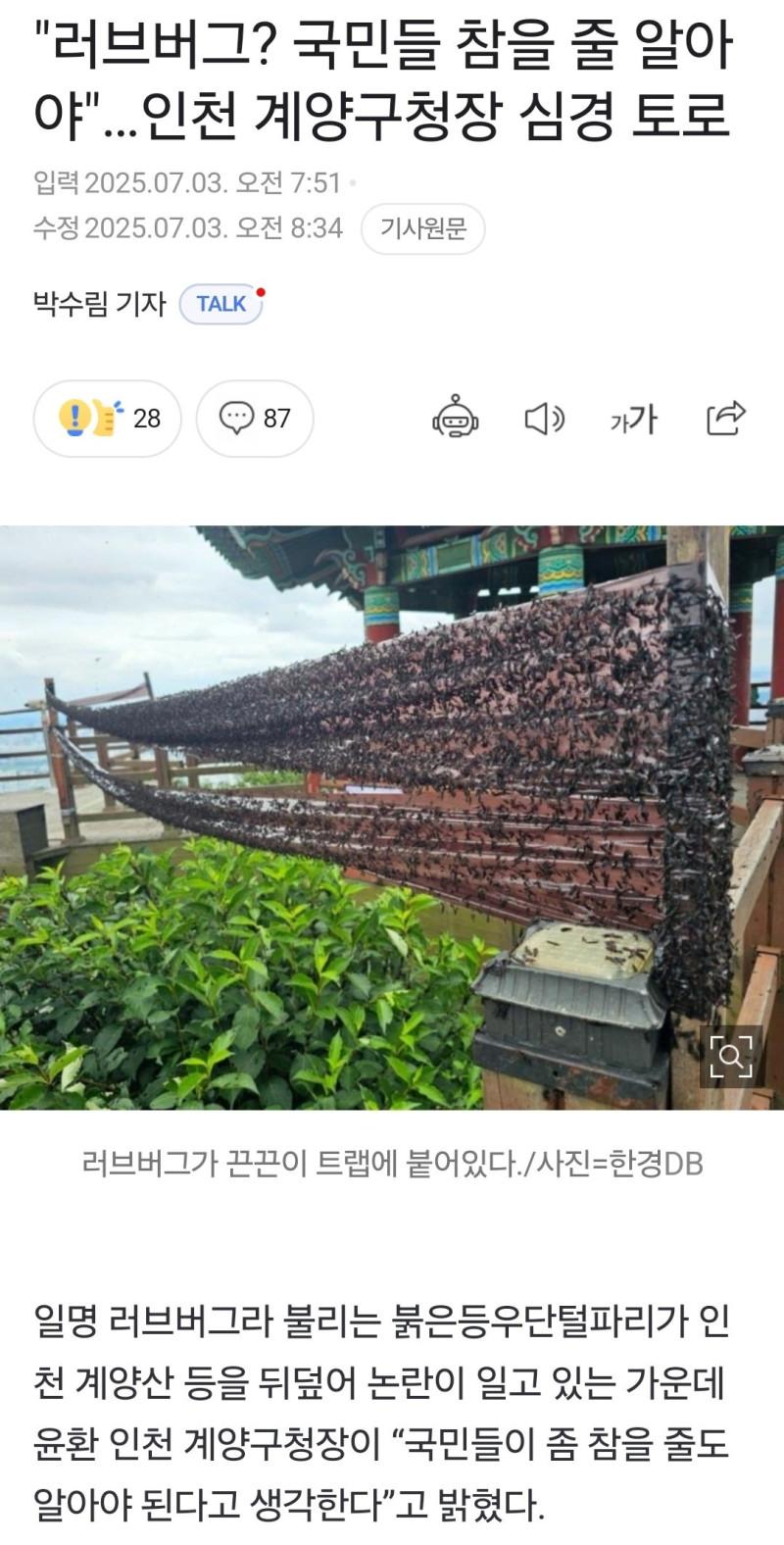Share this article
The image size is (784, 1545).
click(x=725, y=419)
